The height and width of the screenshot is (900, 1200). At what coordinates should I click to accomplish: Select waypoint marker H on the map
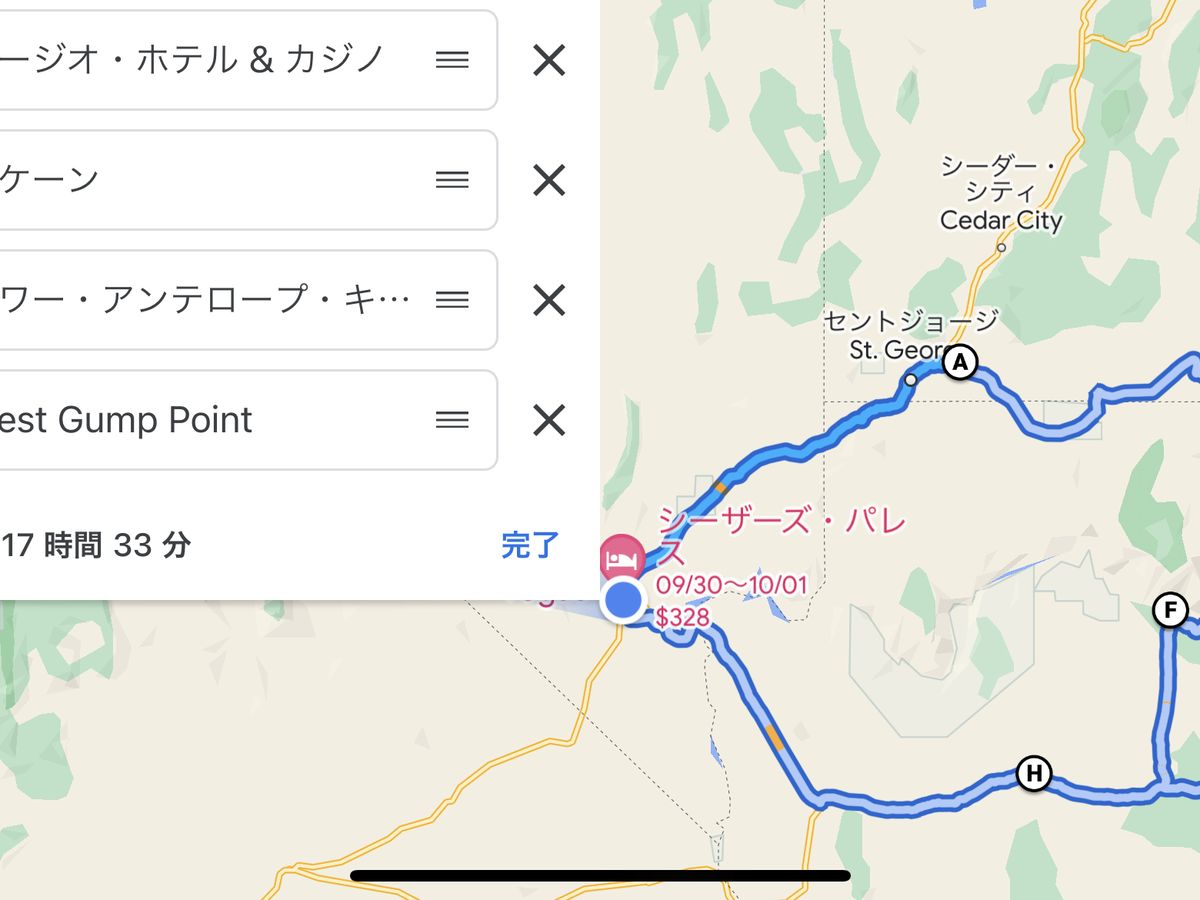[x=1033, y=773]
